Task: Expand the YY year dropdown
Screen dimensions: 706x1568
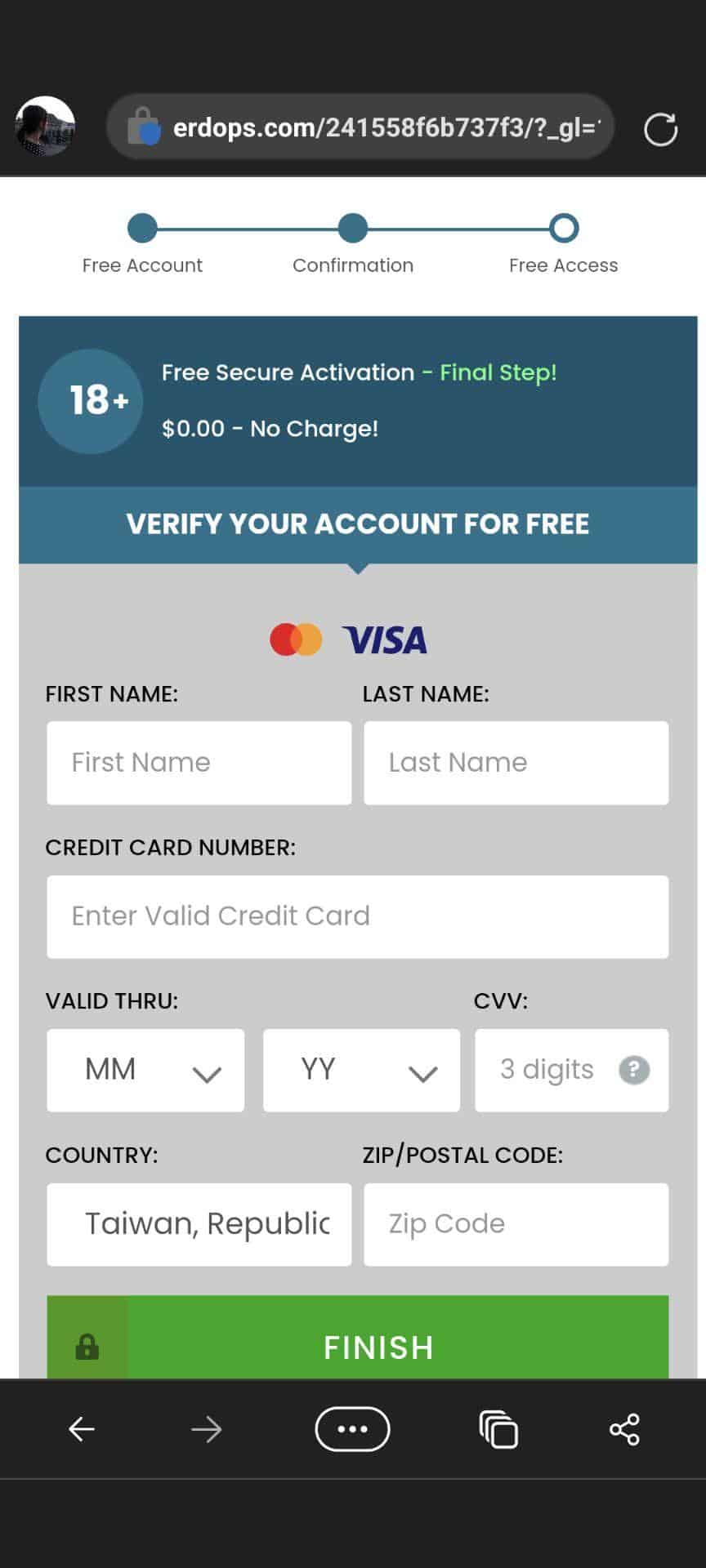Action: pos(361,1070)
